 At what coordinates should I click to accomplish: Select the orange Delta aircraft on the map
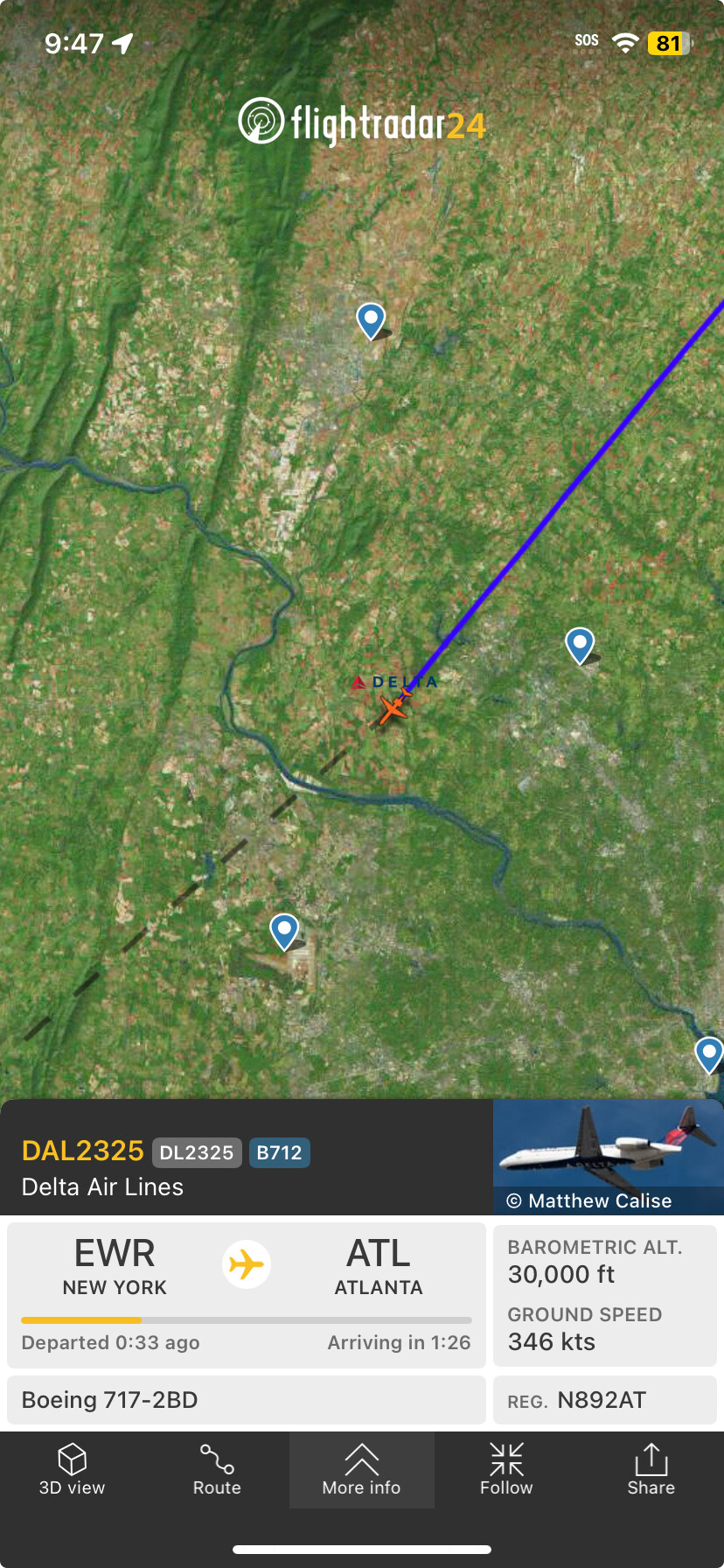[x=393, y=708]
